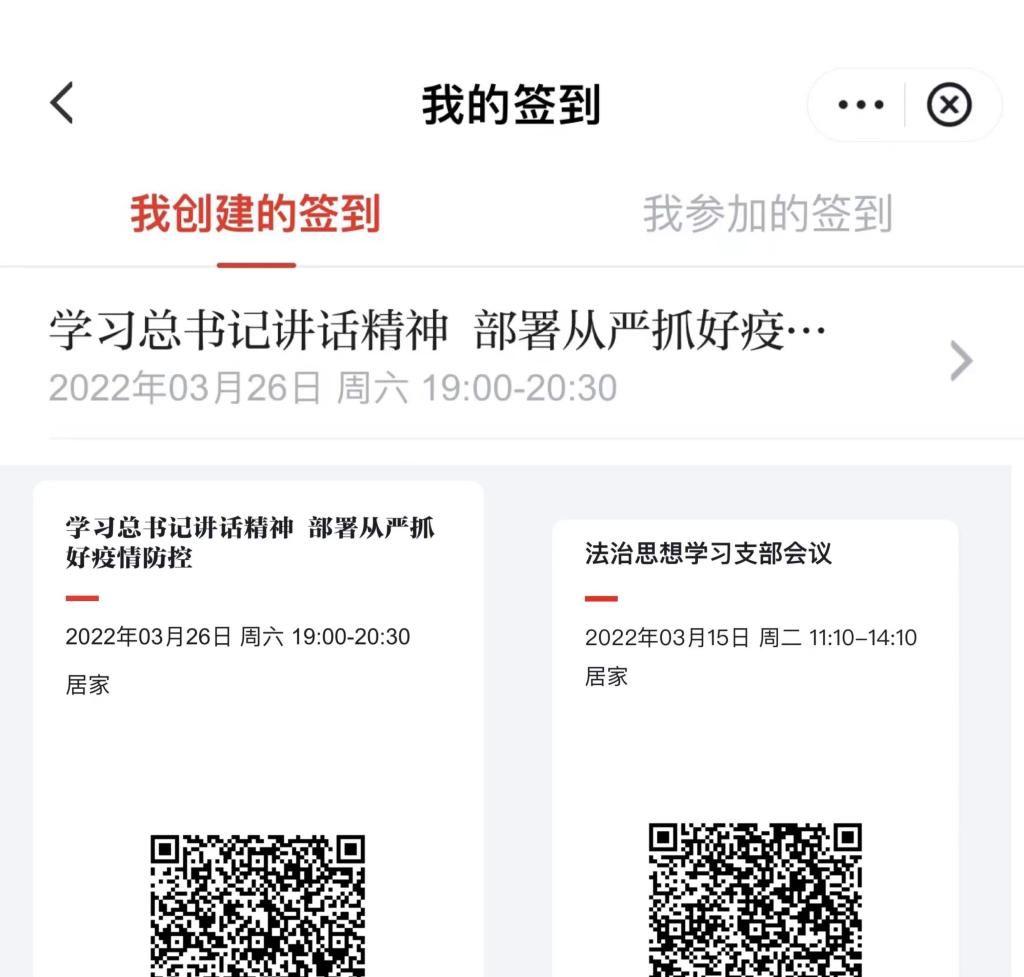Switch to the 我参加的签到 tab
This screenshot has width=1024, height=977.
point(767,214)
